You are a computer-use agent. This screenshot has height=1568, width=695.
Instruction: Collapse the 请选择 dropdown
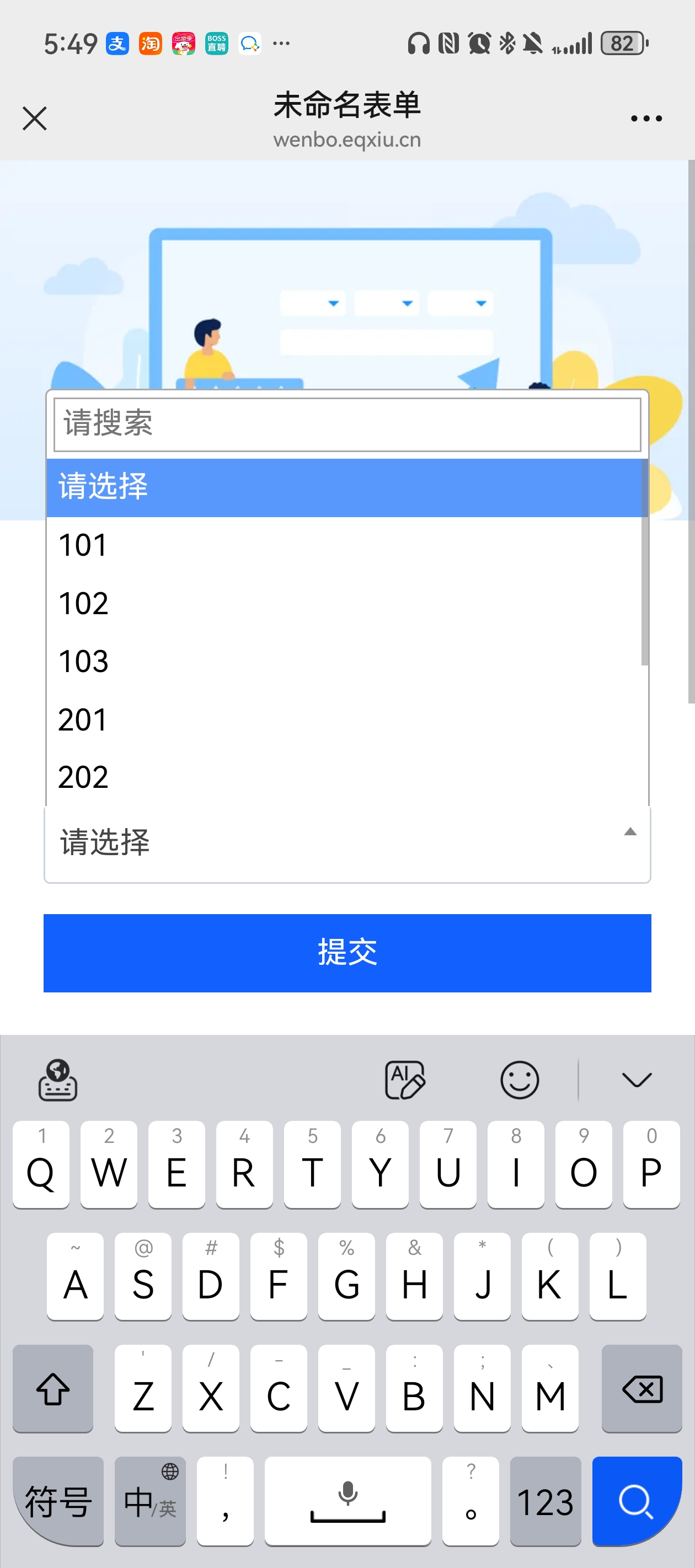tap(347, 843)
